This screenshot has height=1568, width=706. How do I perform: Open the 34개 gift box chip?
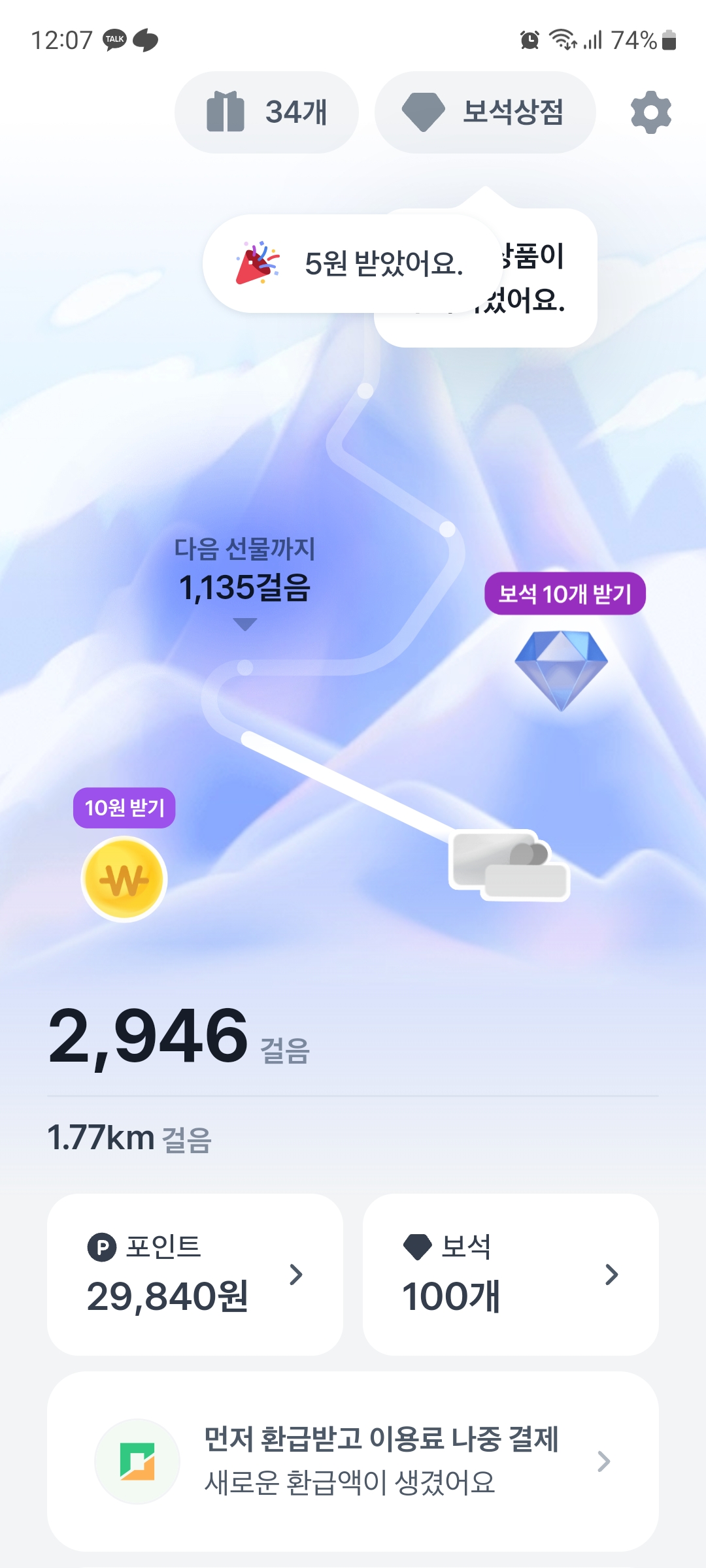pos(267,112)
